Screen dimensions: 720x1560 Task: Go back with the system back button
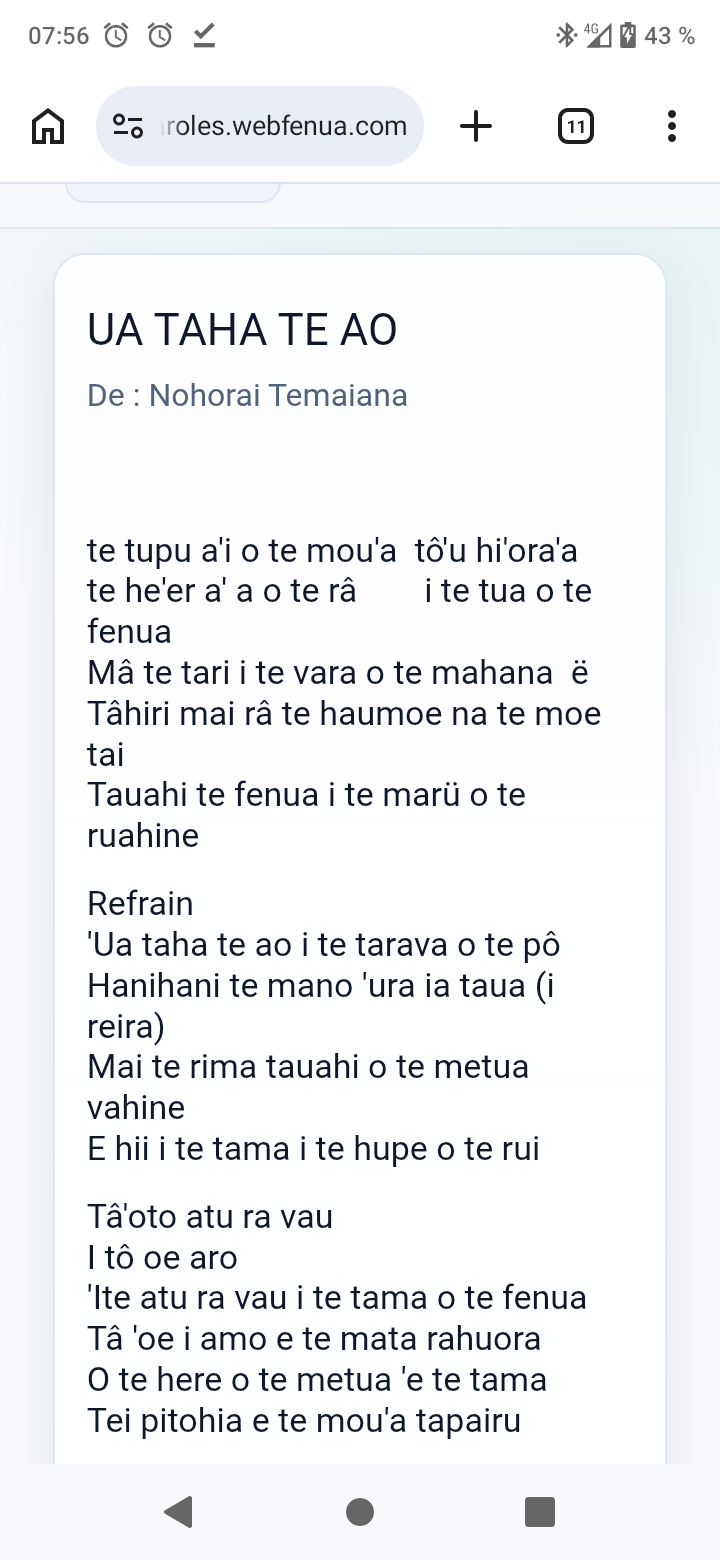pos(178,1511)
